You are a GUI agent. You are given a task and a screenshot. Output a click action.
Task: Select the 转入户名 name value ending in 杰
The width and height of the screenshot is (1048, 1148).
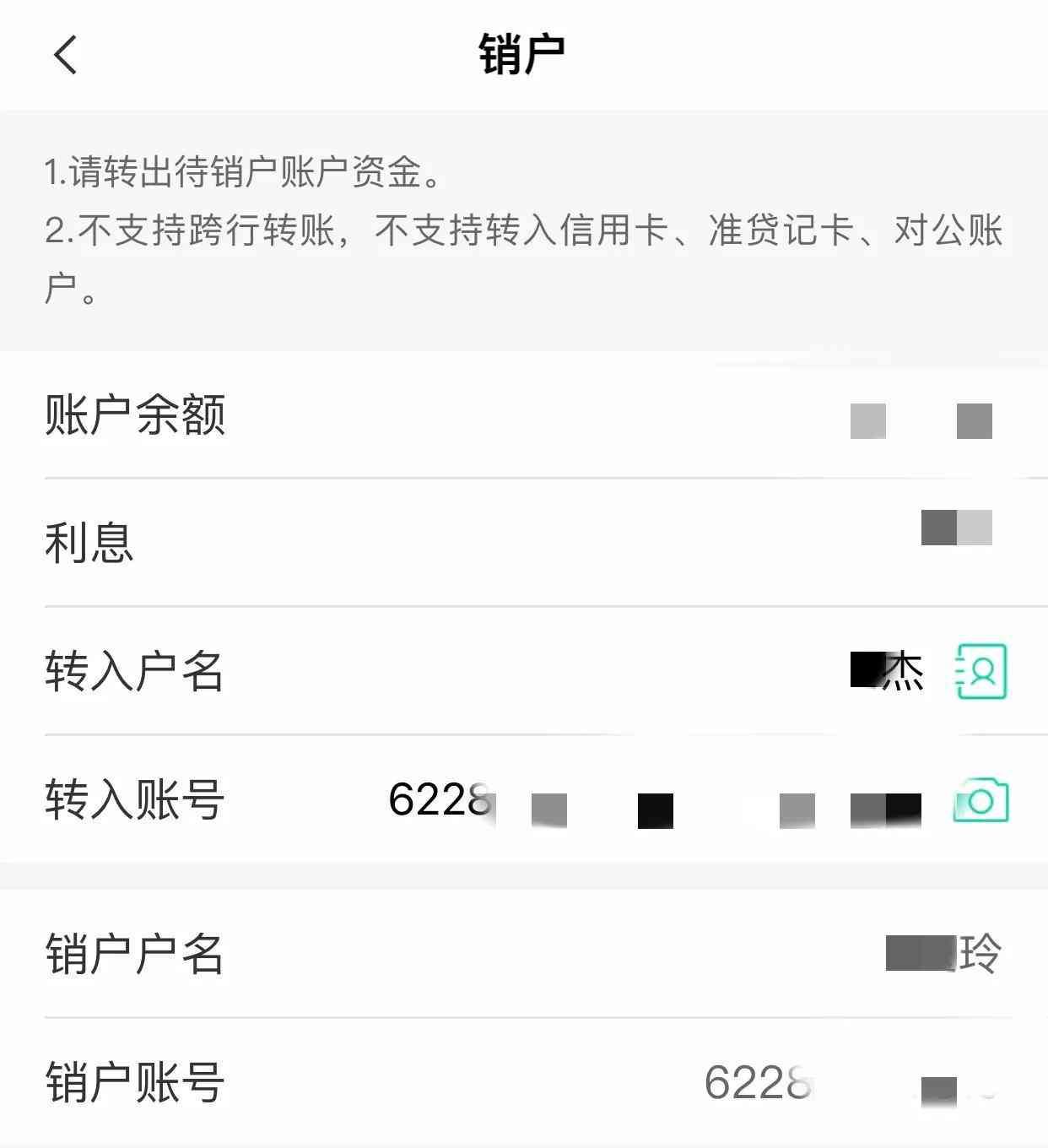[885, 669]
